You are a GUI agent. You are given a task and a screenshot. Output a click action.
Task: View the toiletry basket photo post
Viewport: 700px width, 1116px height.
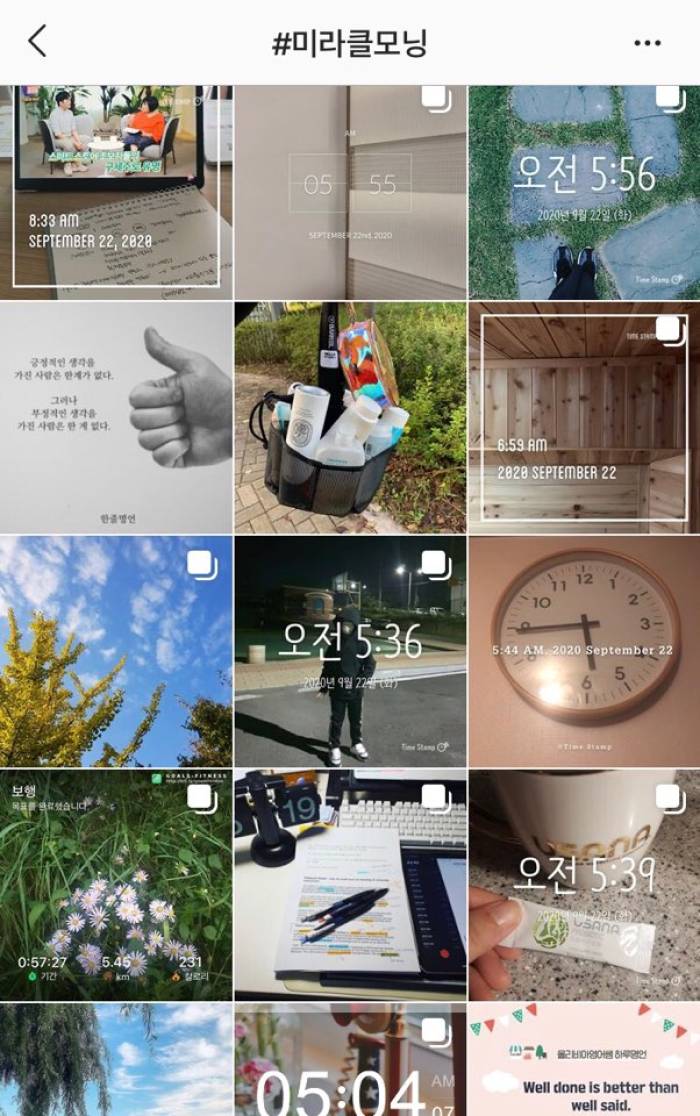[x=350, y=417]
